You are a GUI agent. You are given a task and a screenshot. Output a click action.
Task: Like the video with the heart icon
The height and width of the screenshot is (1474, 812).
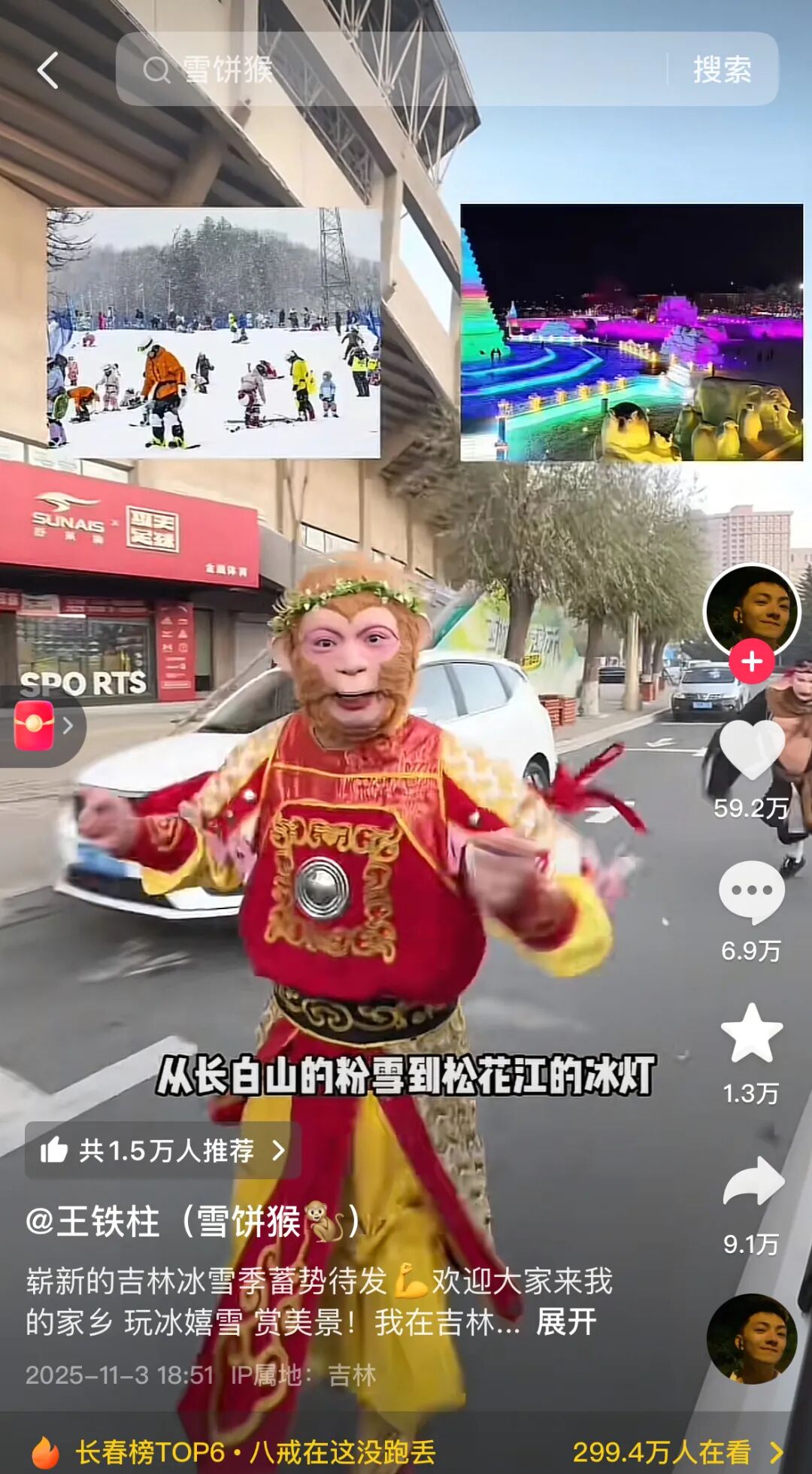point(752,749)
